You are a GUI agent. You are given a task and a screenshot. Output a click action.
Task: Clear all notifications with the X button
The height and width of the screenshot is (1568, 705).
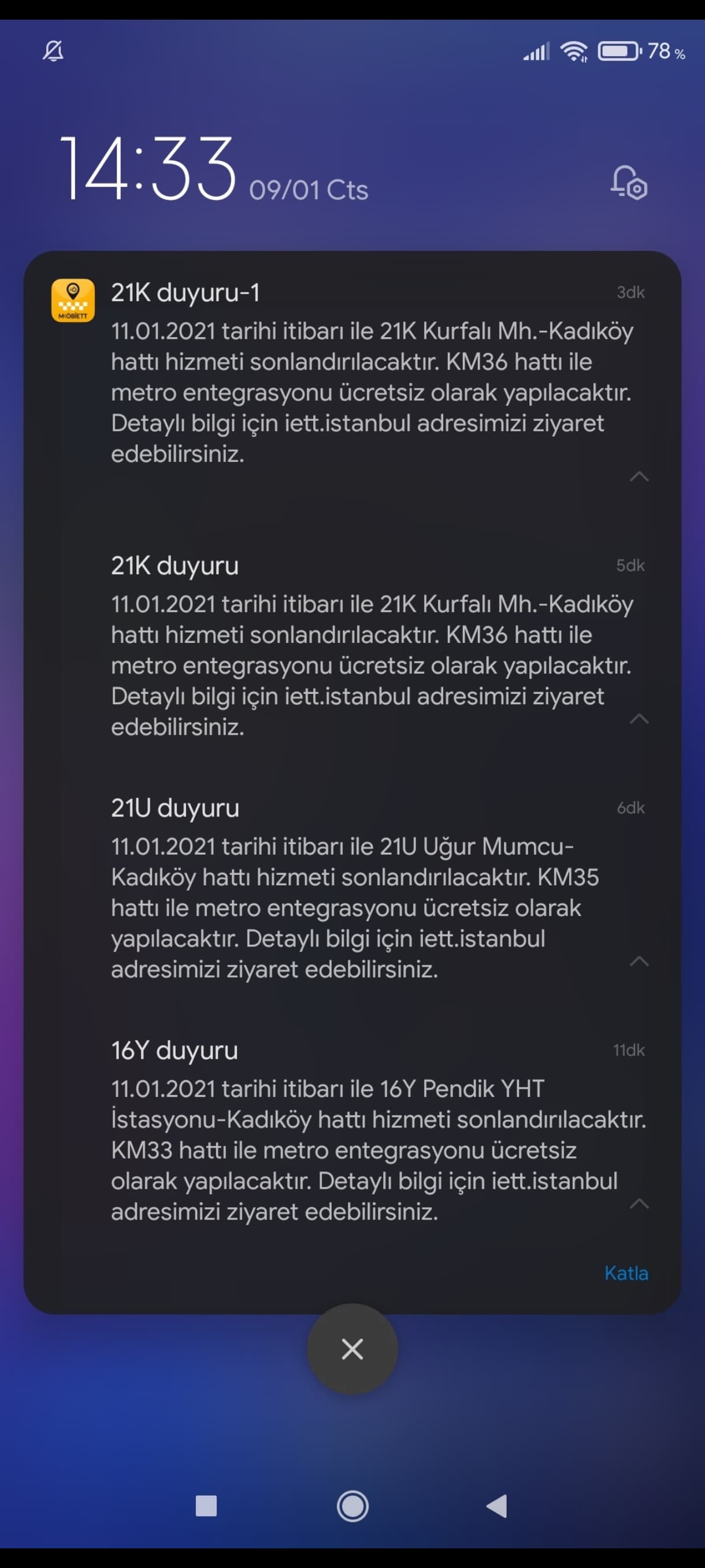(x=352, y=1349)
